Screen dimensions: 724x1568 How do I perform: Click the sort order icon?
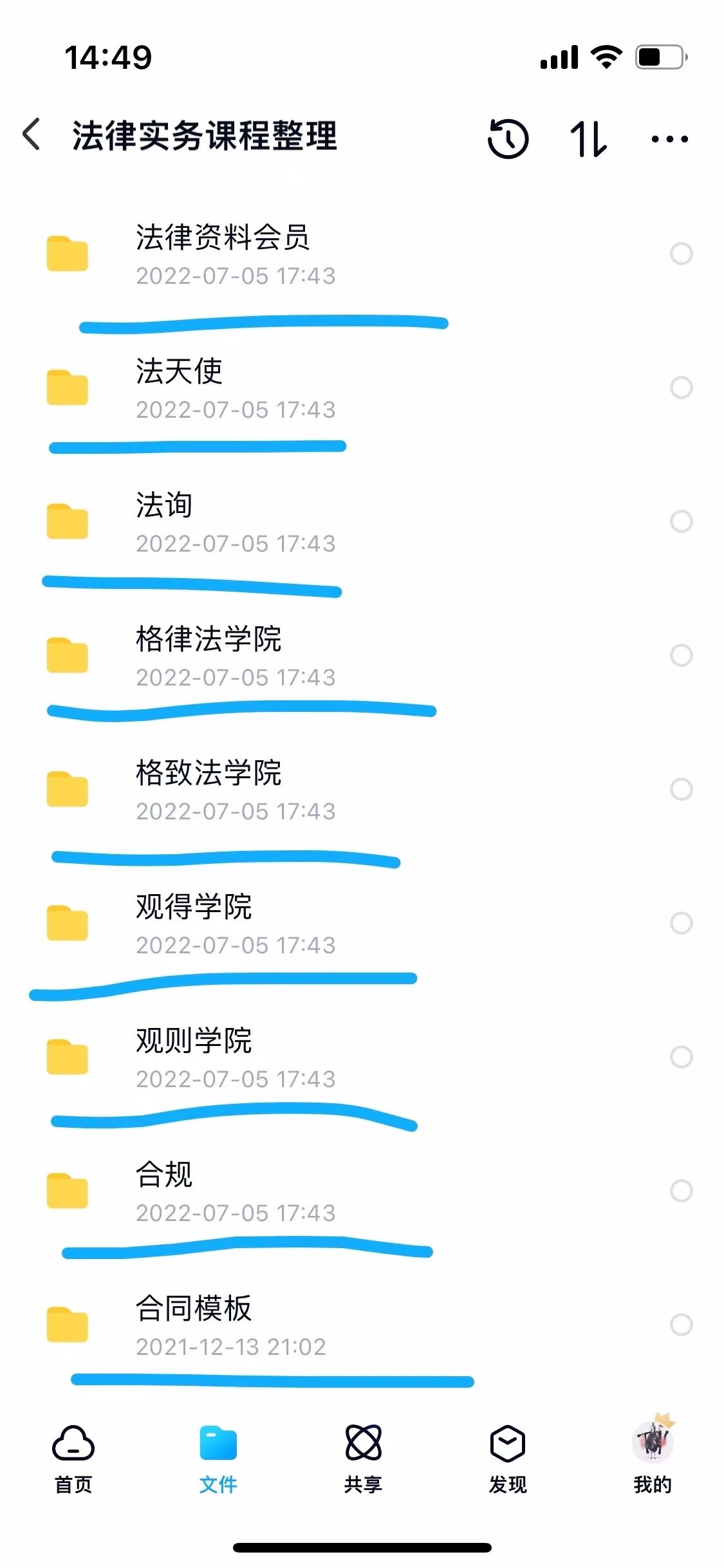coord(588,138)
